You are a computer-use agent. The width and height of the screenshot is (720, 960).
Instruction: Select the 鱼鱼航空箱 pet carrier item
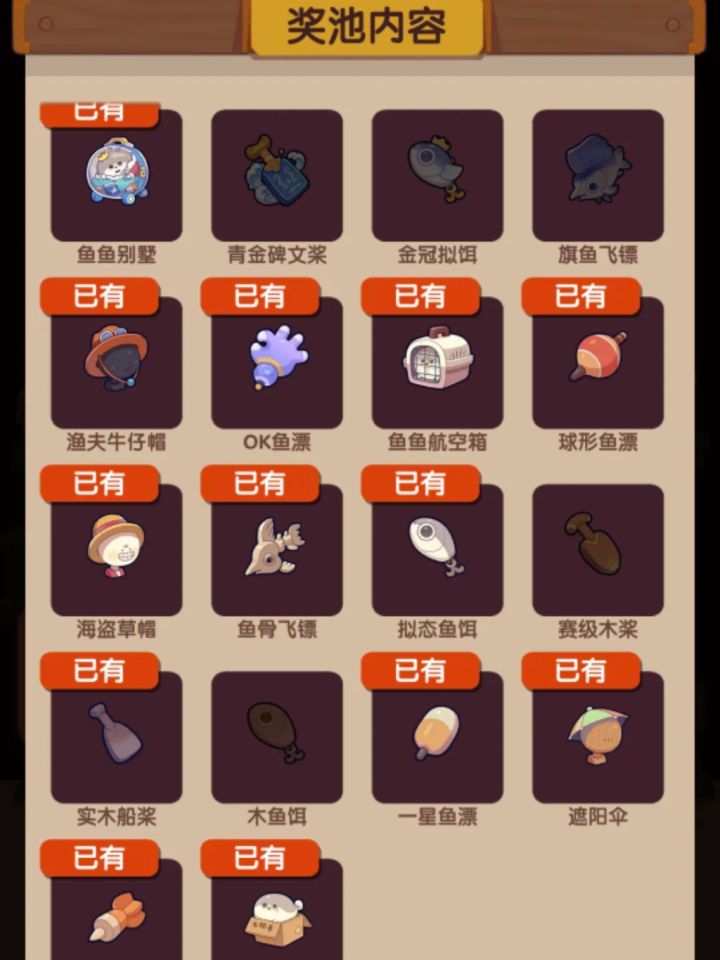(436, 364)
